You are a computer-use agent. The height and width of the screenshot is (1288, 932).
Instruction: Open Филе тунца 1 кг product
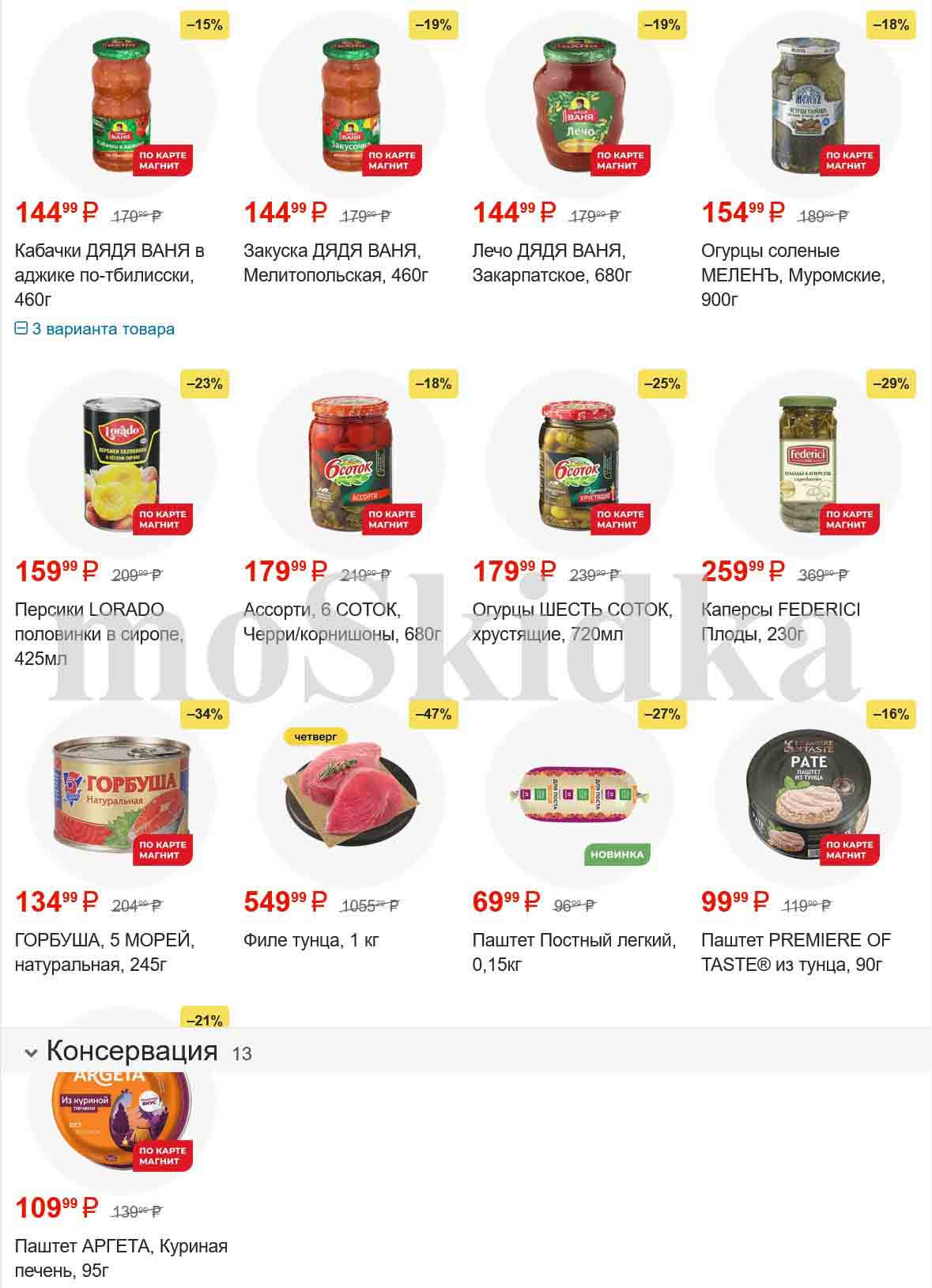pyautogui.click(x=311, y=940)
